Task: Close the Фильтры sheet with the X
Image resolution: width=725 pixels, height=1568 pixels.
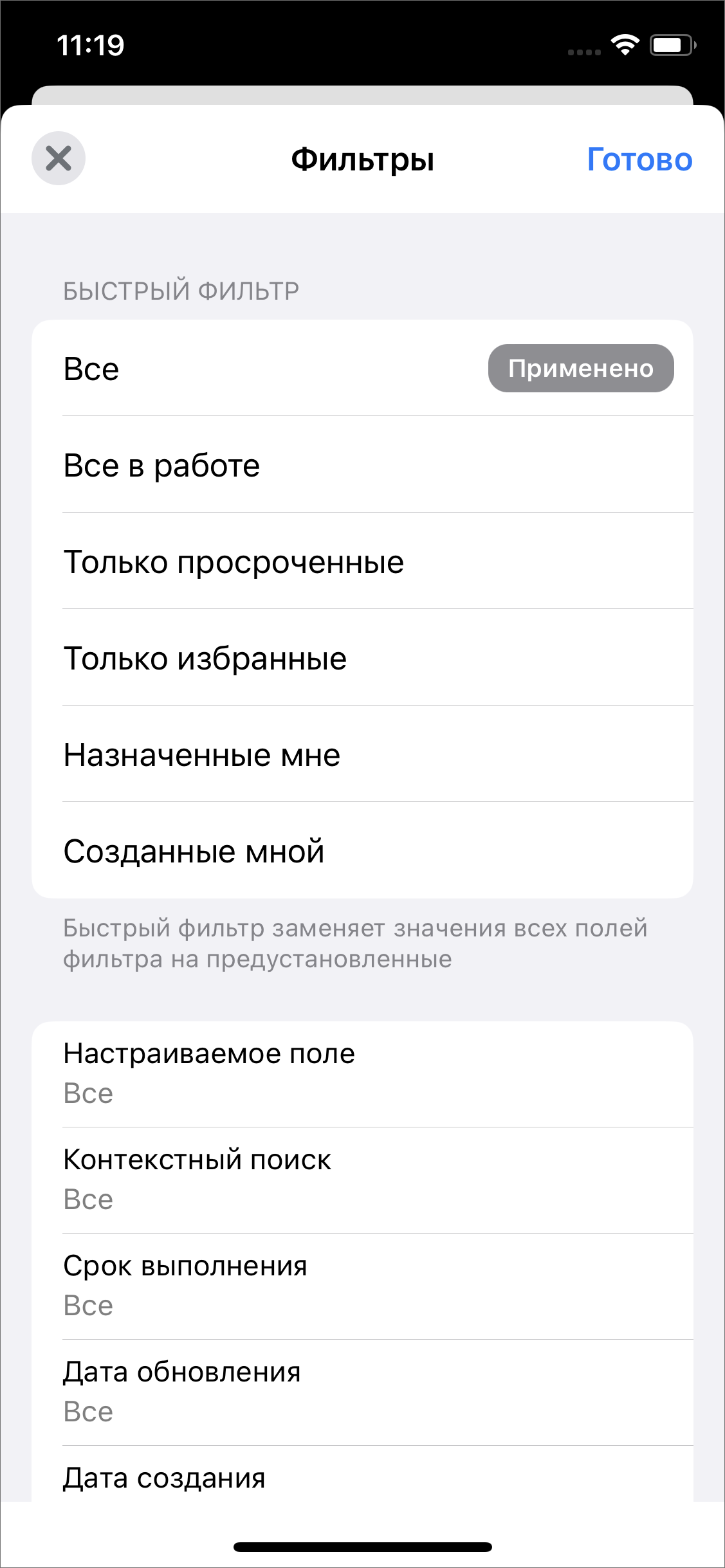Action: (x=59, y=158)
